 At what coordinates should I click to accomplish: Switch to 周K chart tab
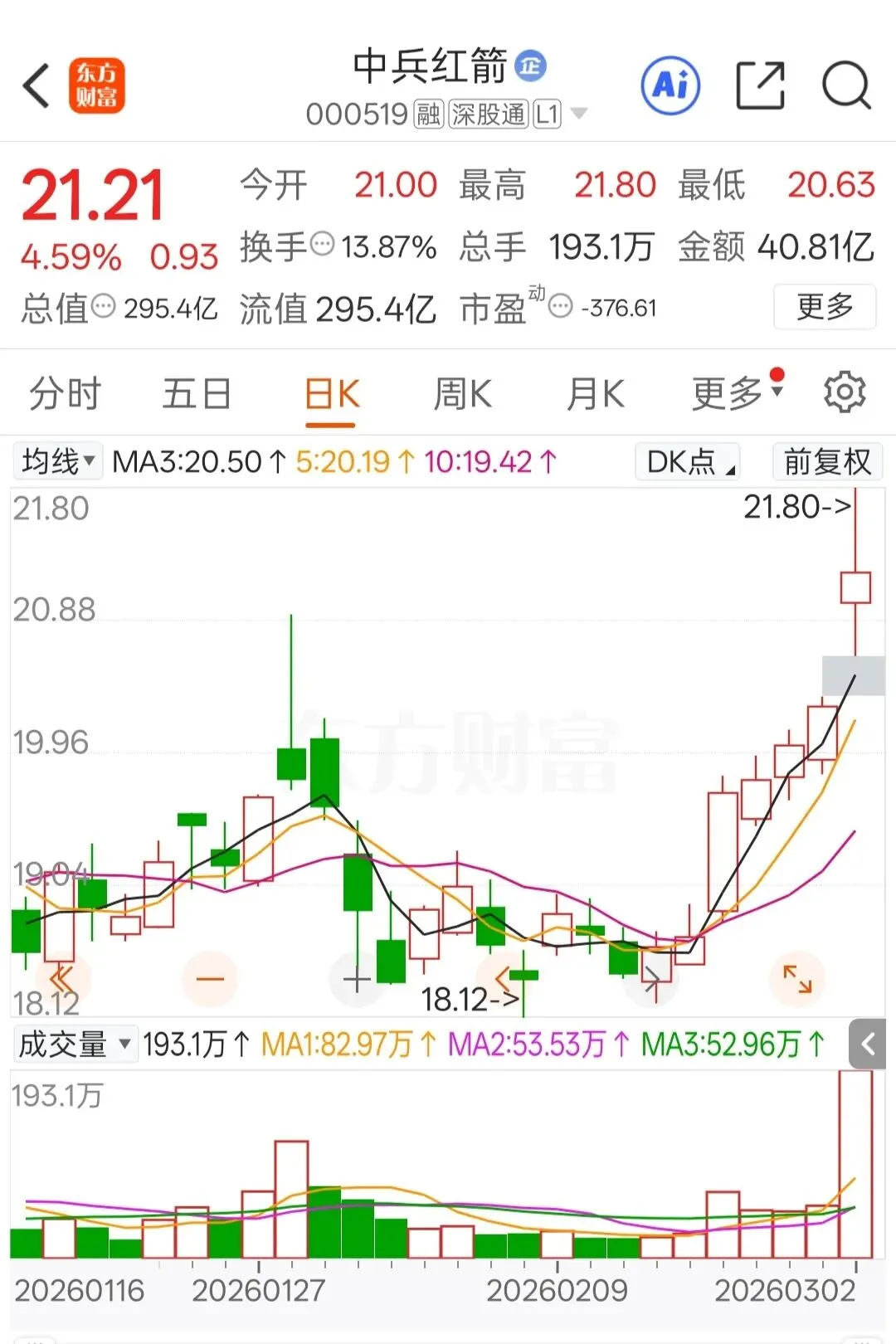pyautogui.click(x=462, y=393)
